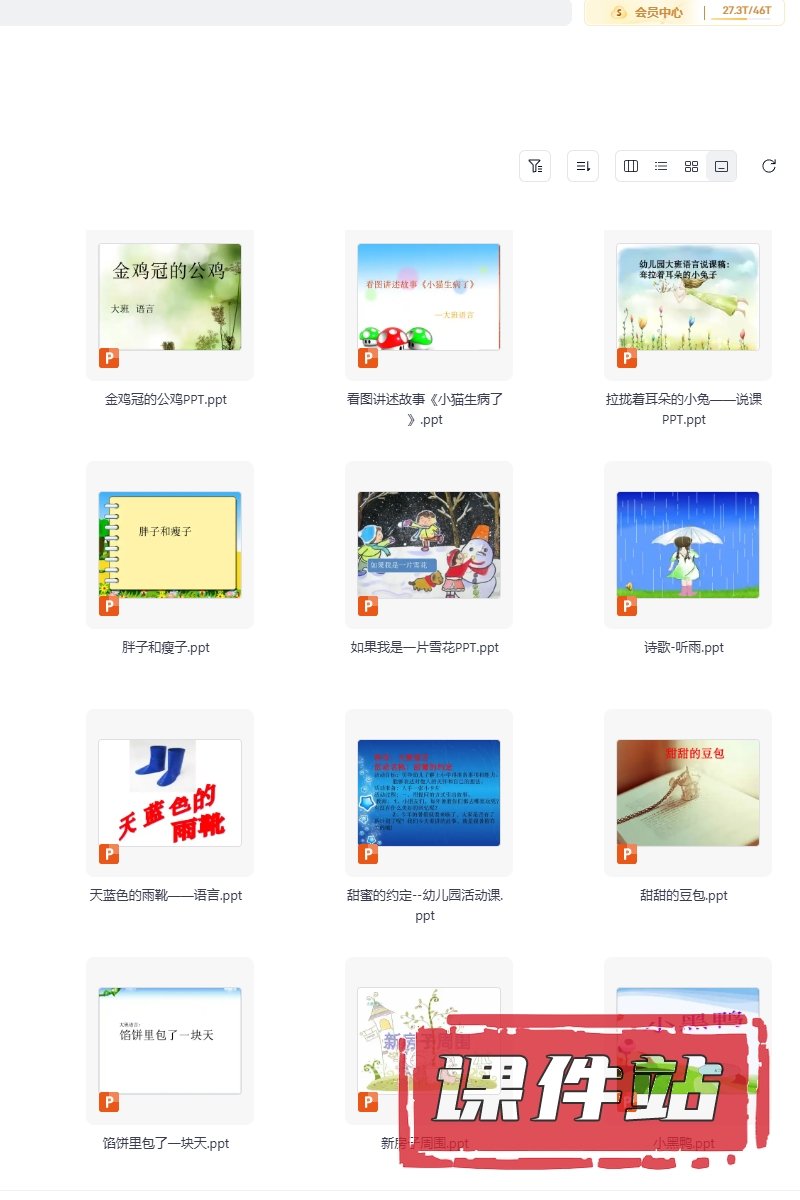The height and width of the screenshot is (1200, 800).
Task: Open 诗歌-听雨.ppt file
Action: pyautogui.click(x=688, y=545)
